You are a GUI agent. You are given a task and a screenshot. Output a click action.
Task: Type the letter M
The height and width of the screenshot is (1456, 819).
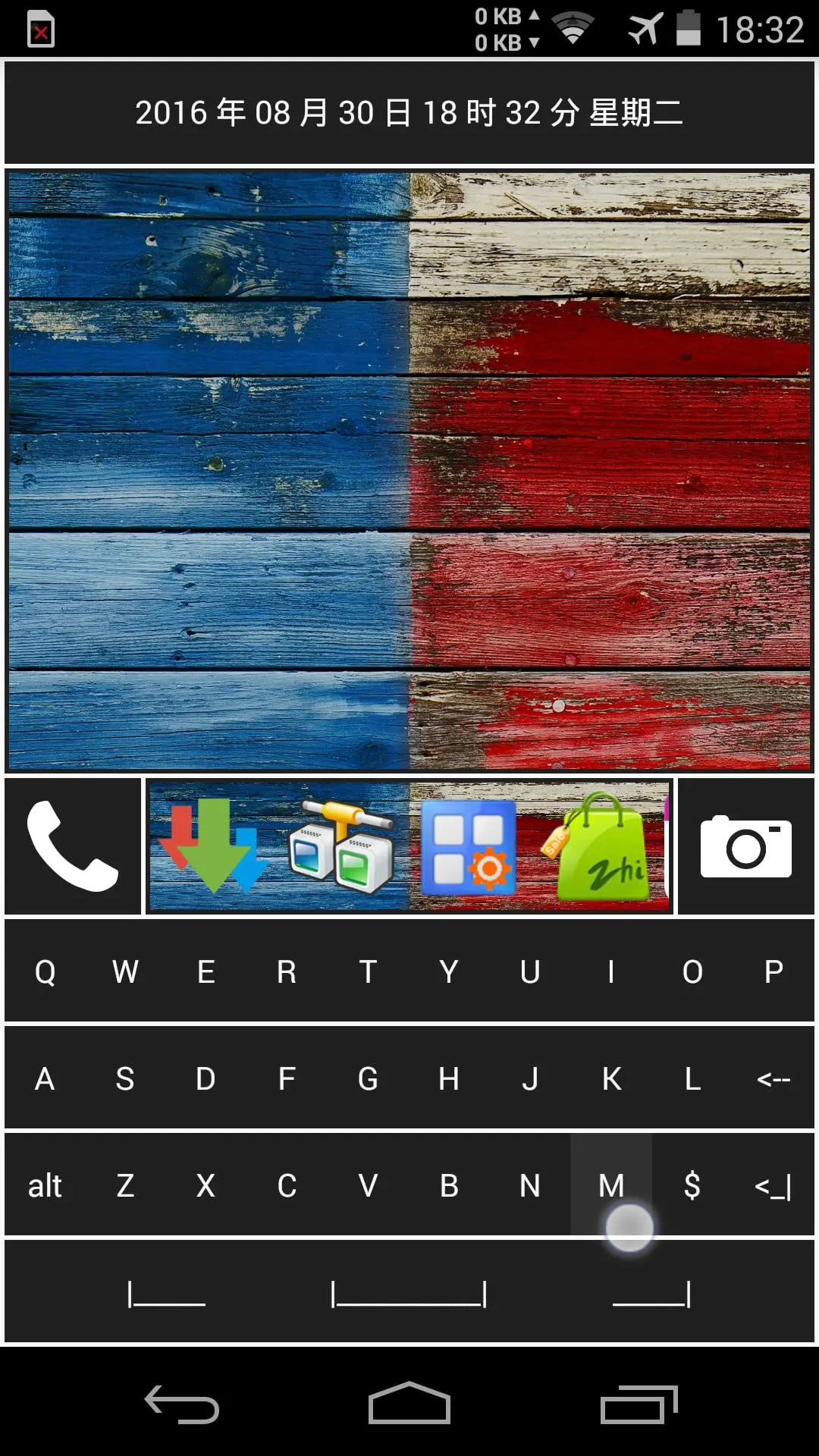611,1185
